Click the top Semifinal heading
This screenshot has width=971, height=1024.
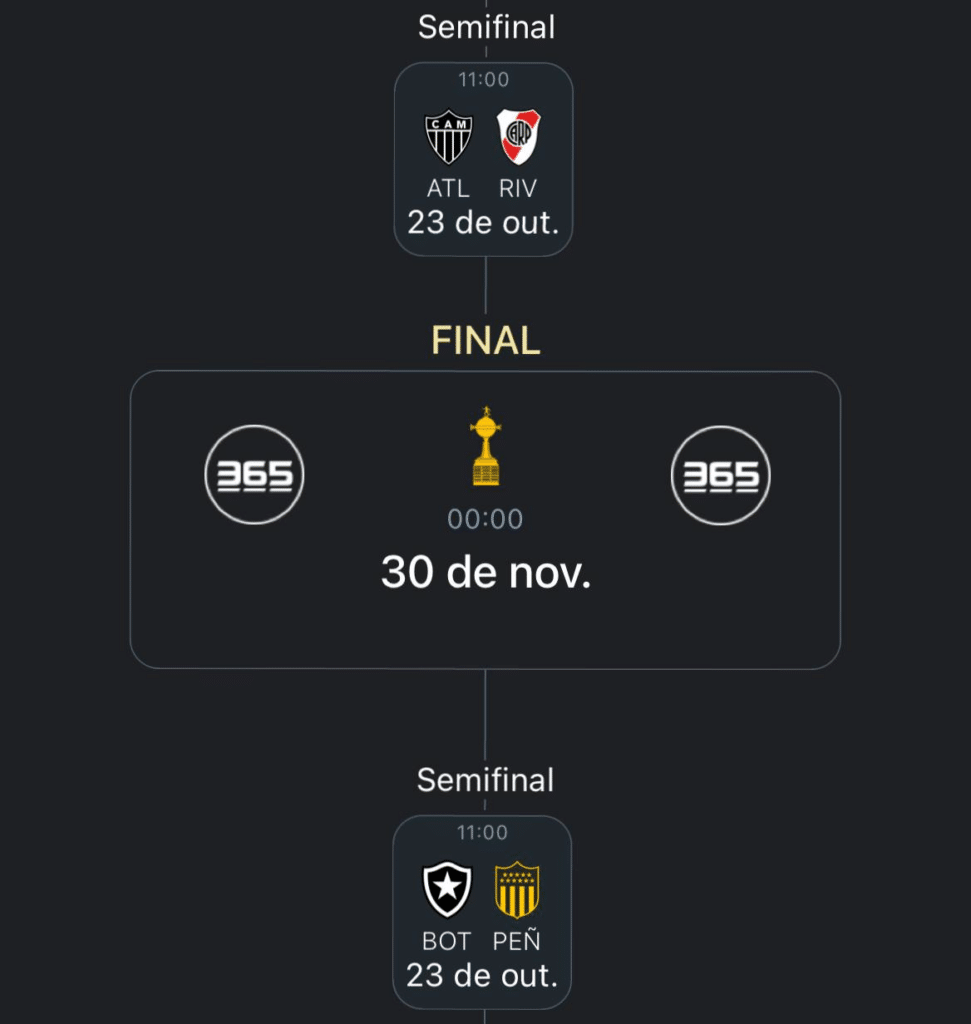click(x=486, y=27)
